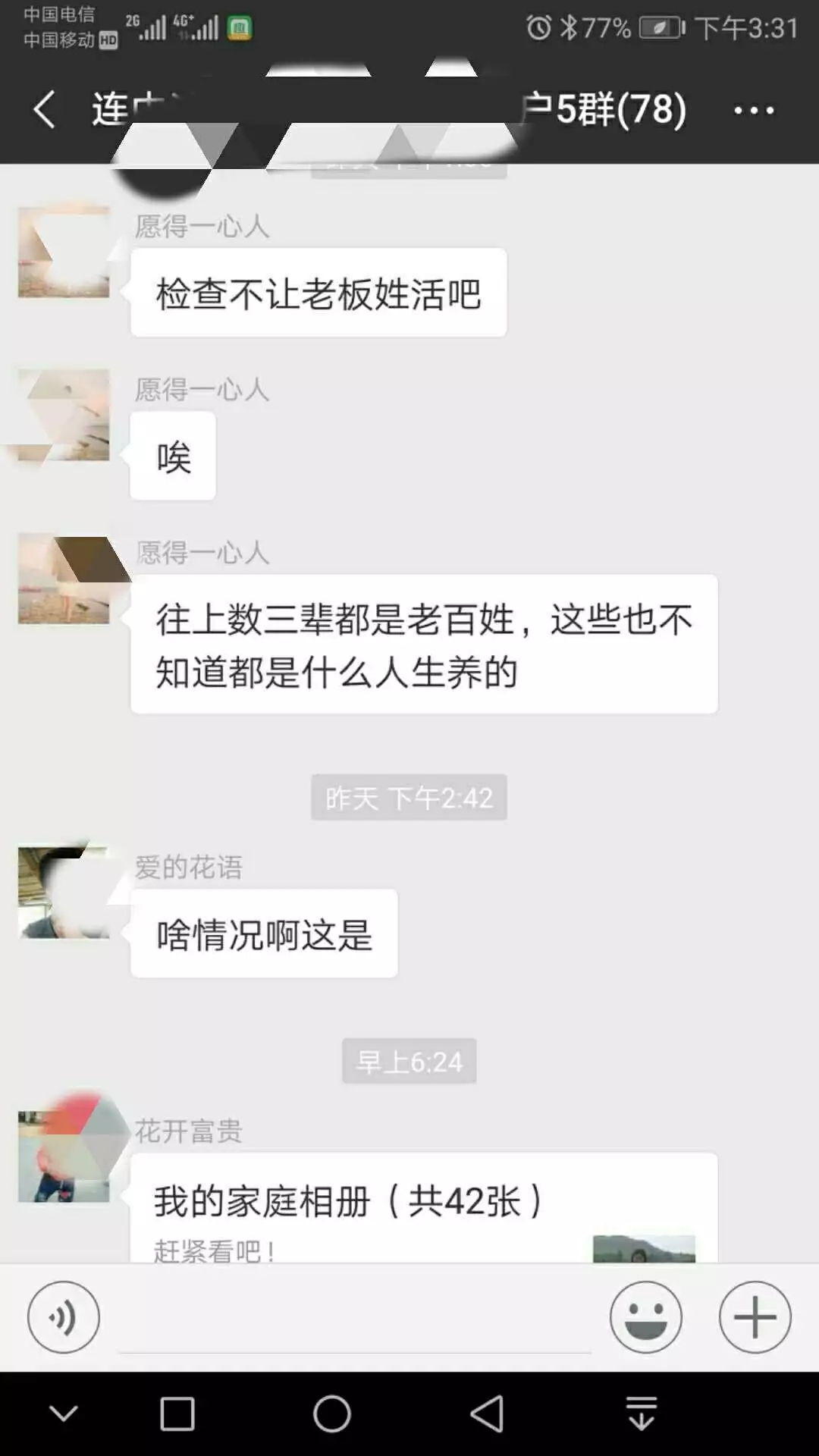View 爱的花语's profile avatar
819x1456 pixels.
click(64, 893)
